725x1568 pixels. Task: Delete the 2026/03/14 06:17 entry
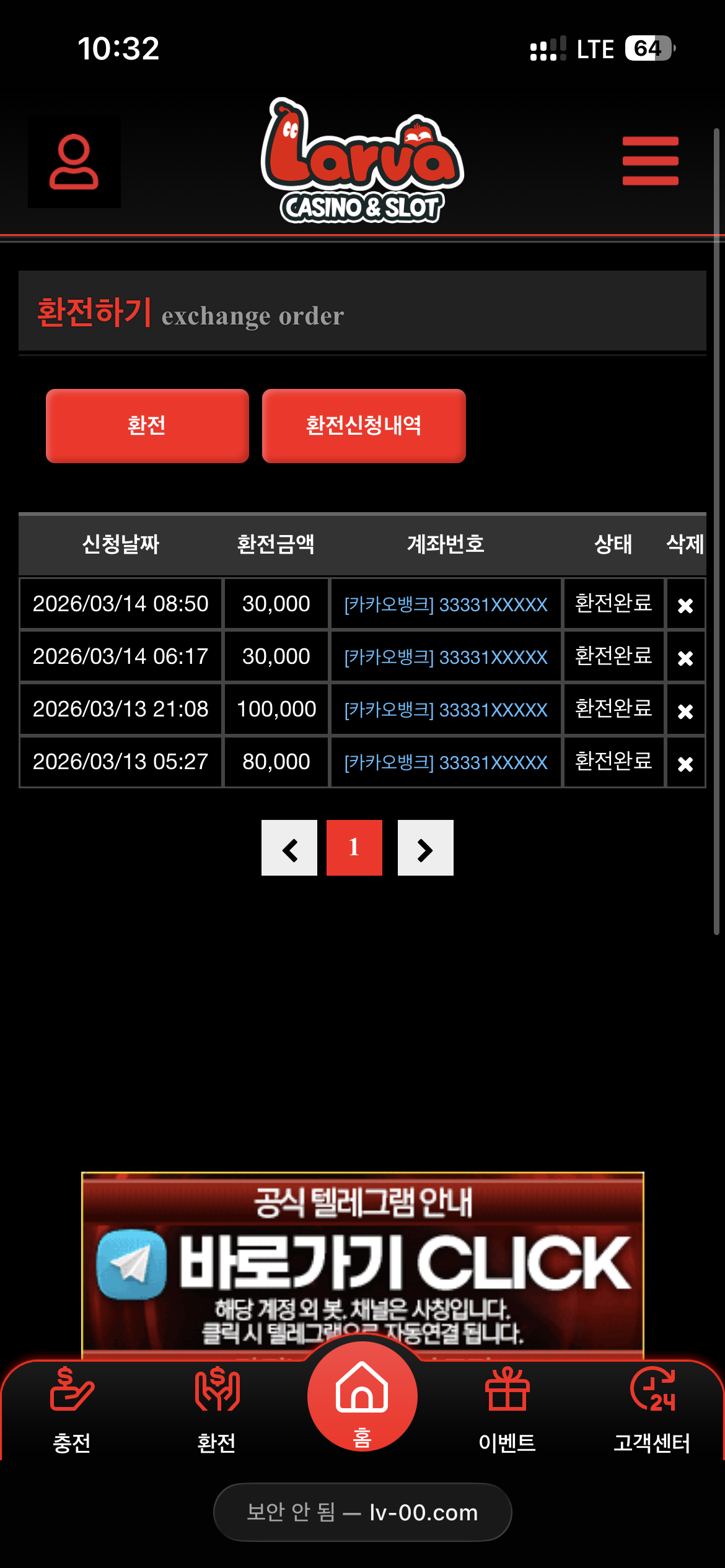click(x=685, y=658)
